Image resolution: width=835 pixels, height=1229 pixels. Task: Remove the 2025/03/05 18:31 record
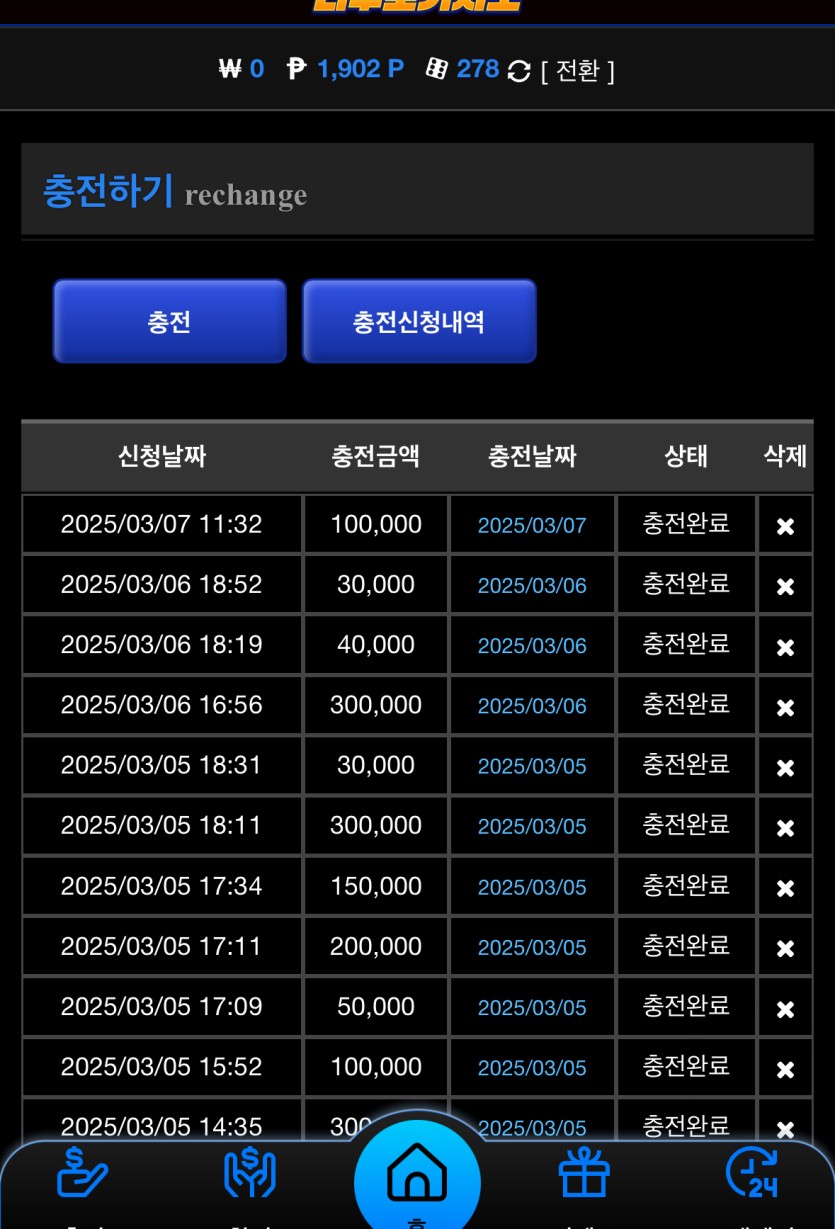[x=785, y=767]
